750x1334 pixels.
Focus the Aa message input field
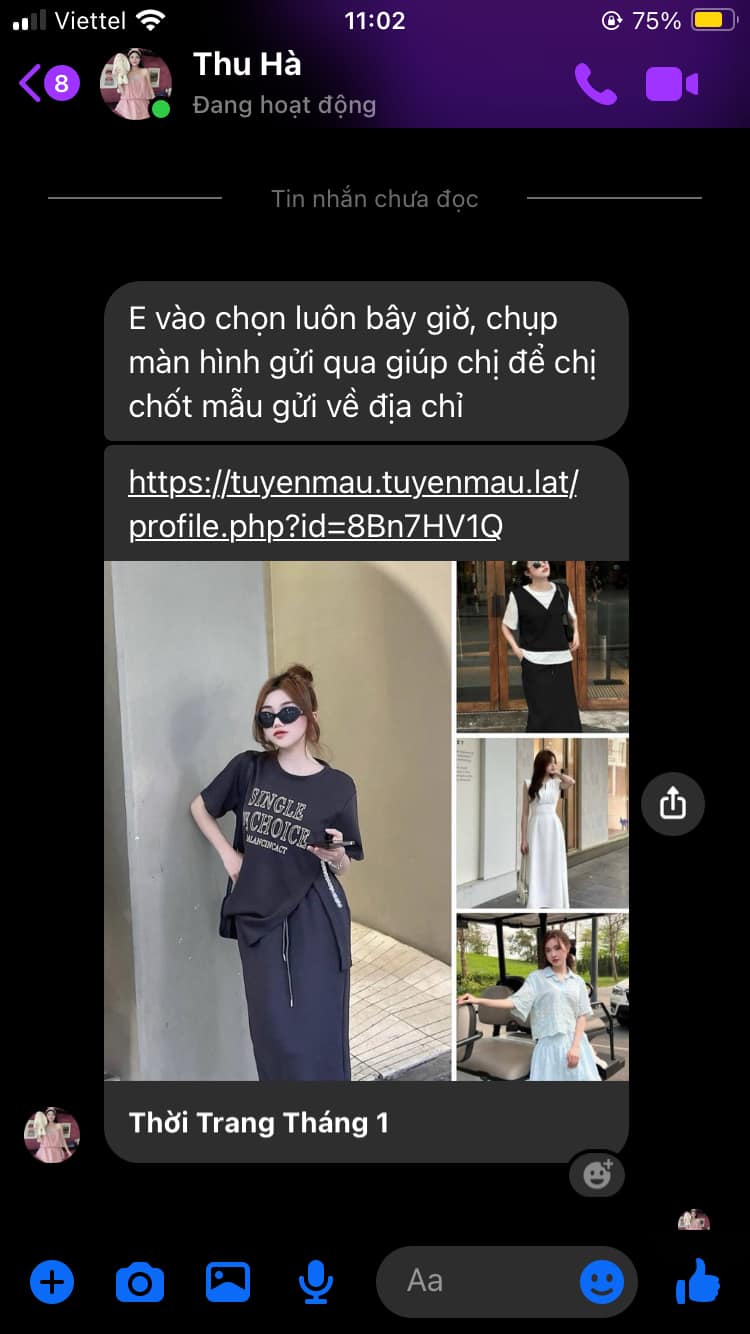480,1281
